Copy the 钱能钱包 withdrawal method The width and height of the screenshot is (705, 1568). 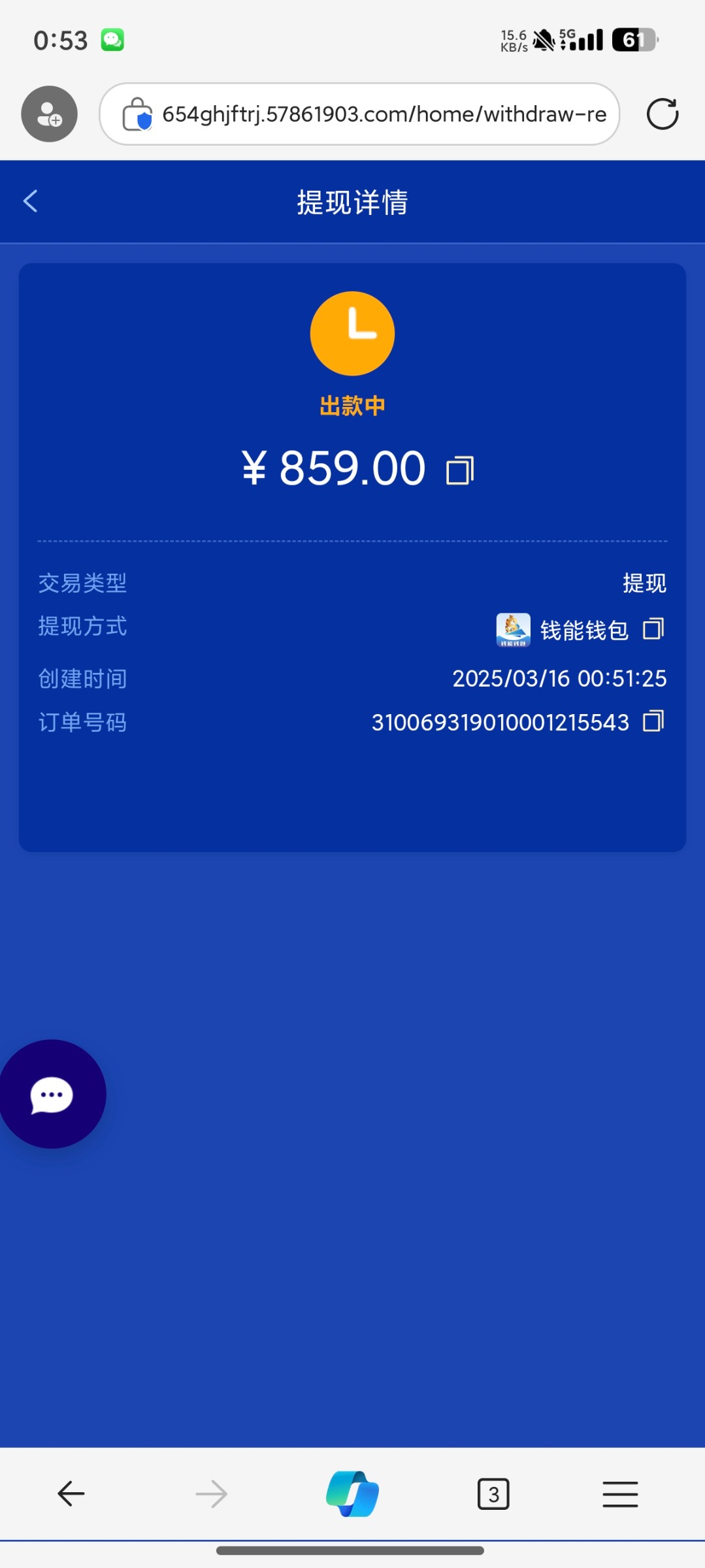tap(653, 629)
